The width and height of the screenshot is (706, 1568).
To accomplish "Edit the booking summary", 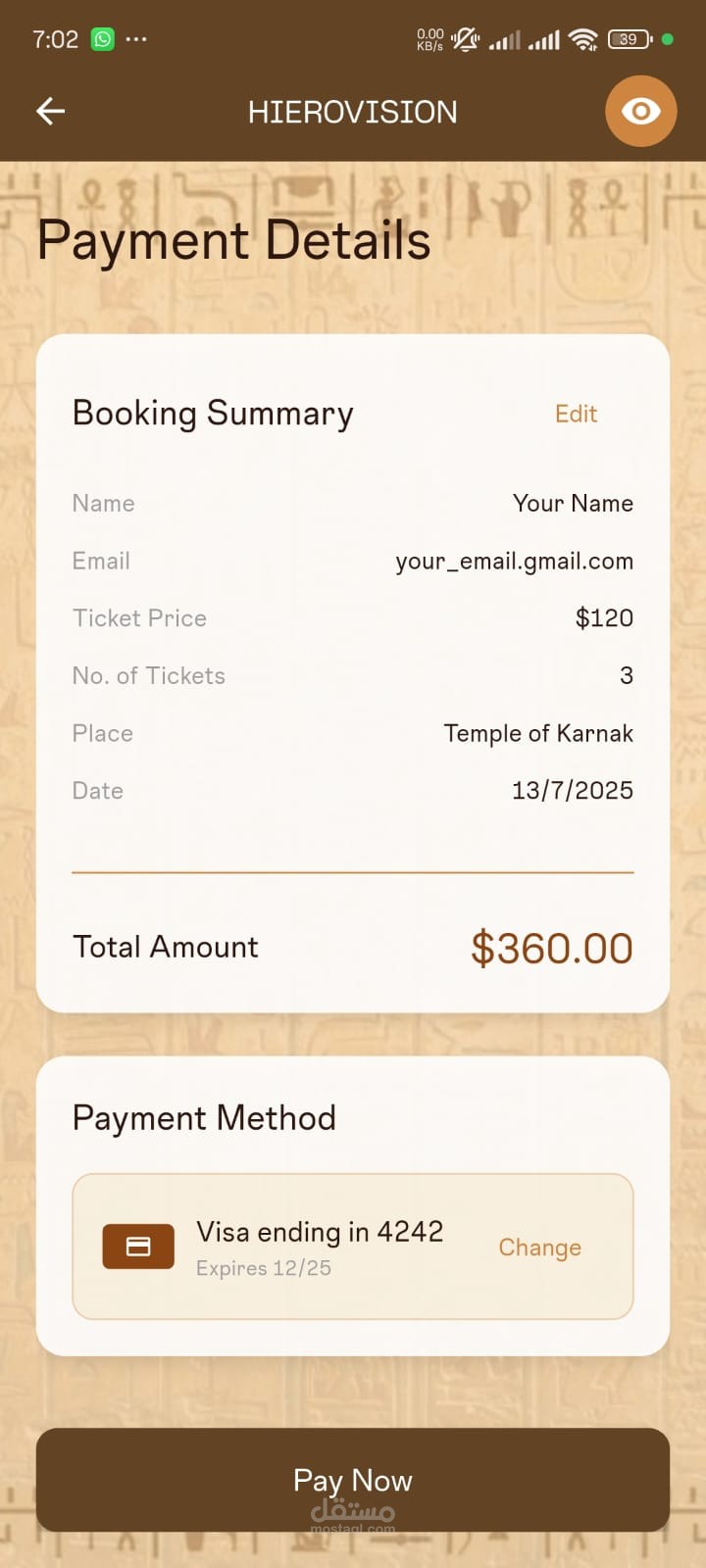I will pyautogui.click(x=577, y=414).
